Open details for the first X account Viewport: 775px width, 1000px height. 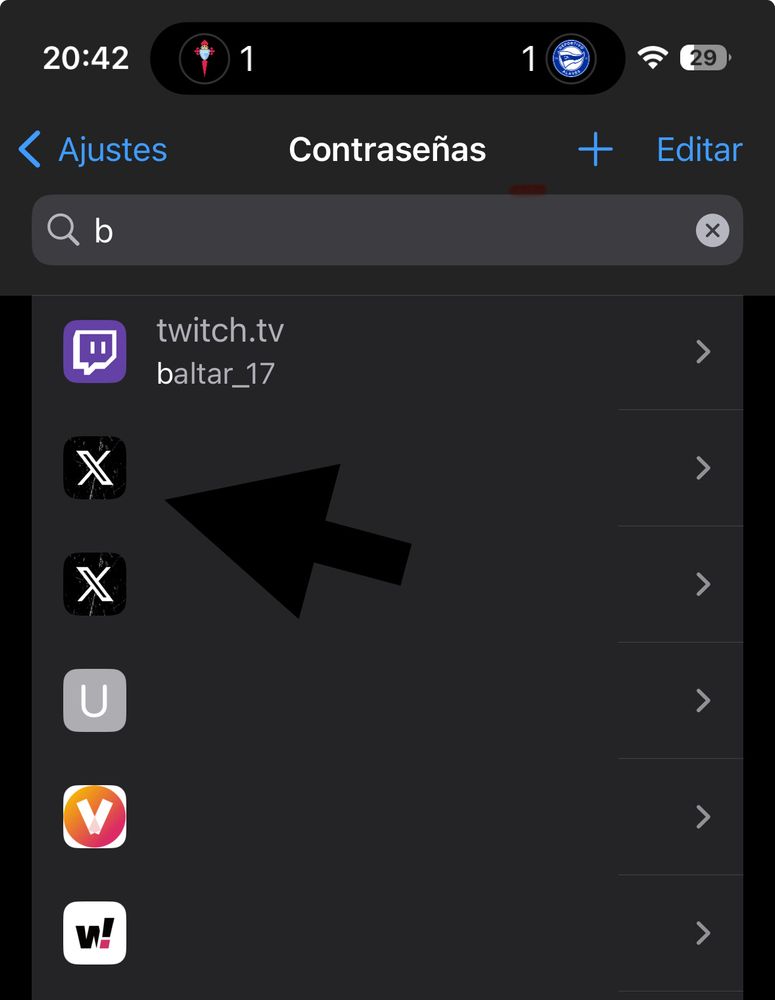[x=703, y=468]
